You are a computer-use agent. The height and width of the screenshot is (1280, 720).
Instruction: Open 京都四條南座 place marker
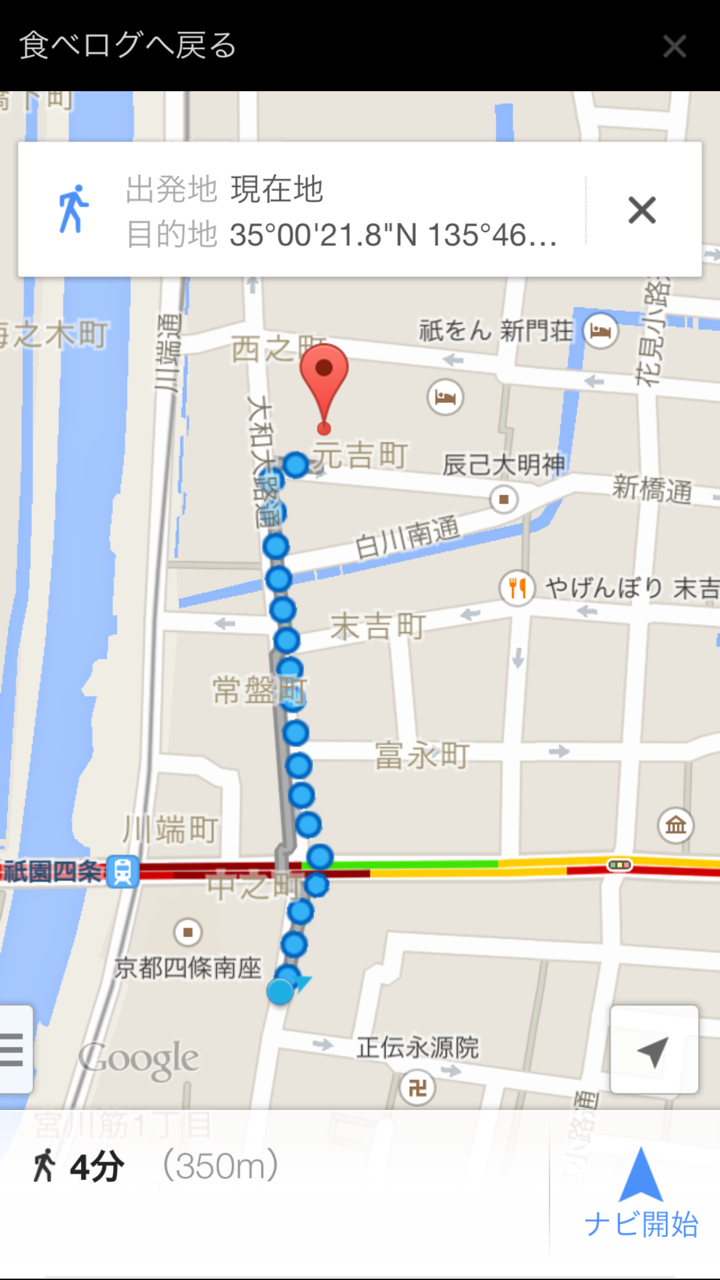coord(186,933)
